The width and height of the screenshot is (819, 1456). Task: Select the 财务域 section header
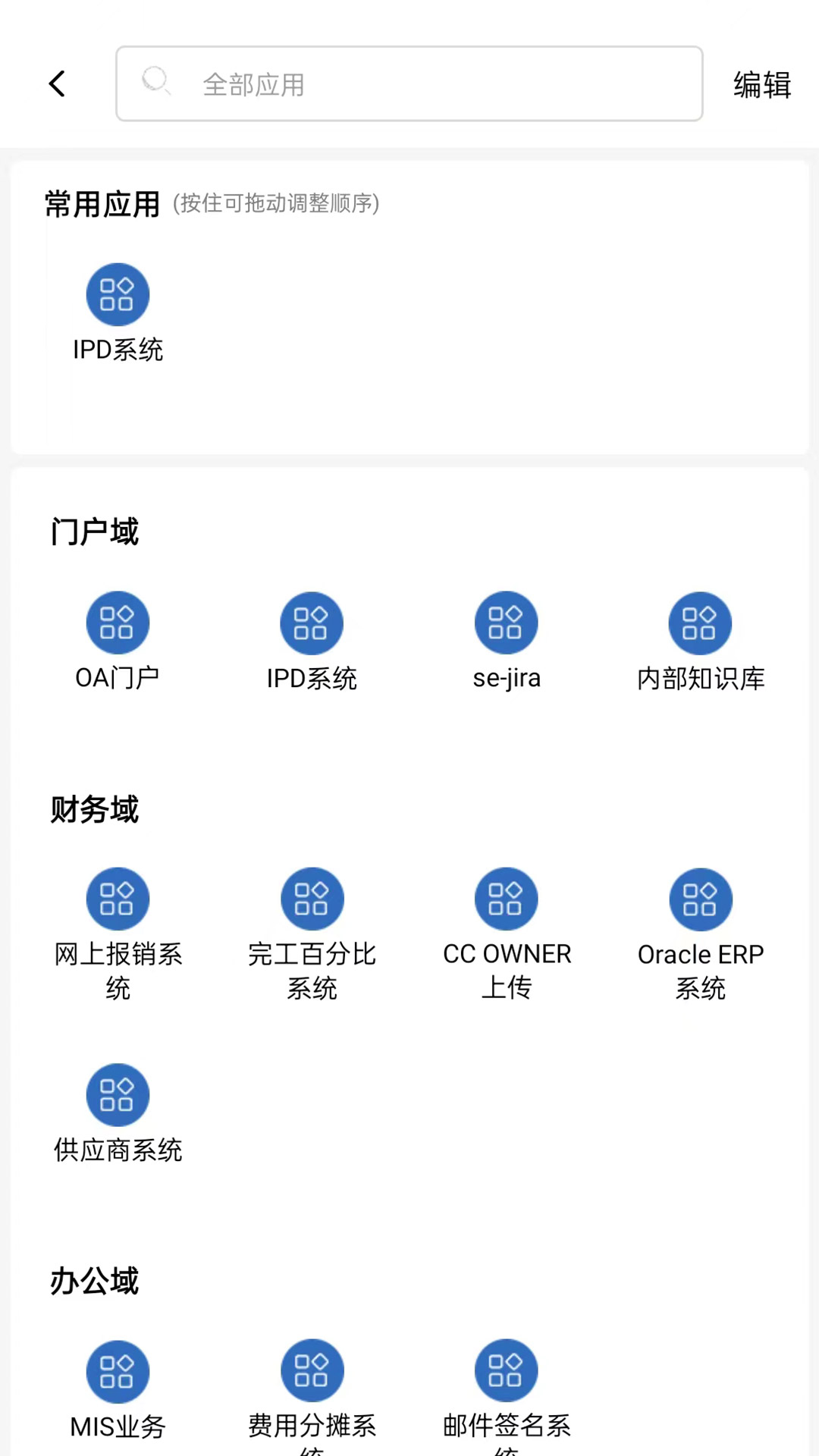[x=94, y=810]
